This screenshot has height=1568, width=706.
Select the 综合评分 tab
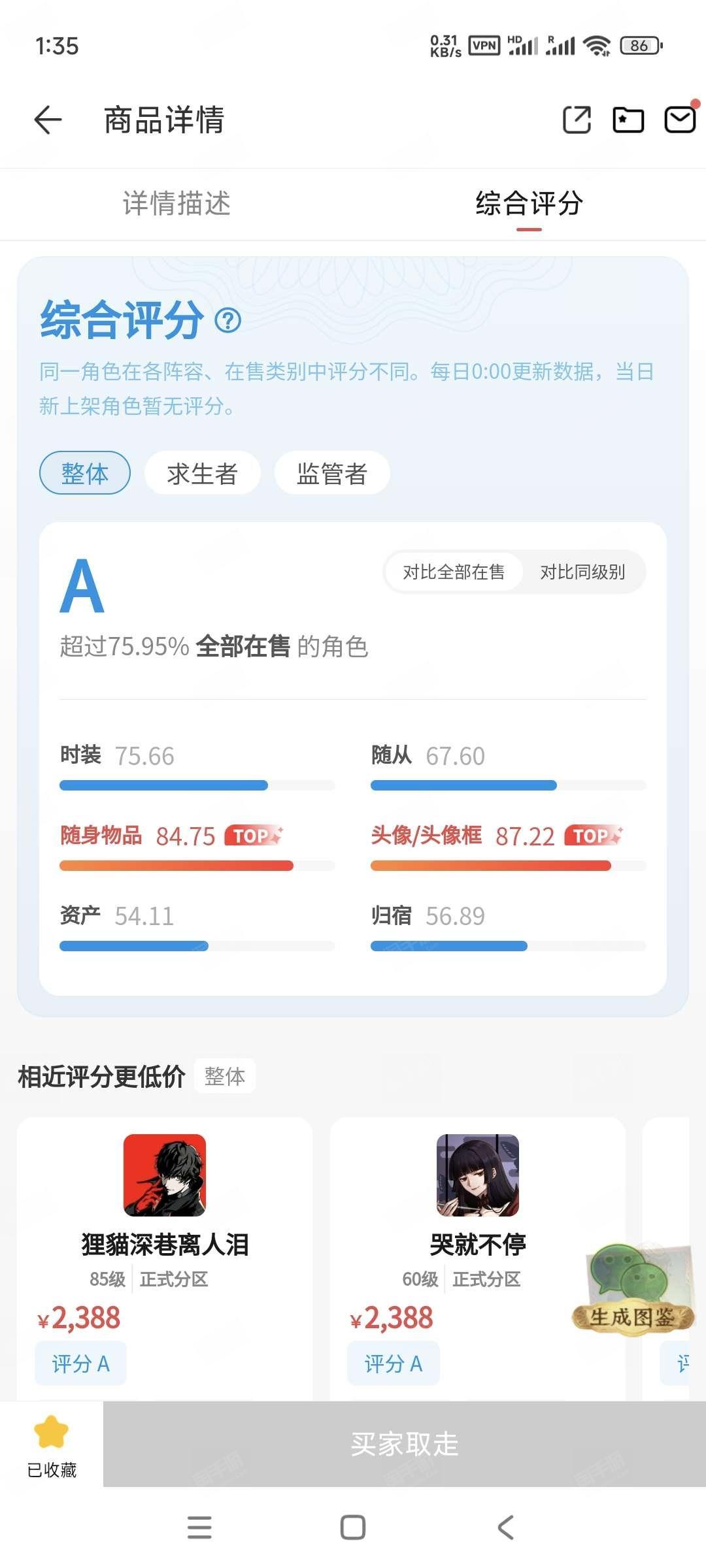[x=529, y=203]
